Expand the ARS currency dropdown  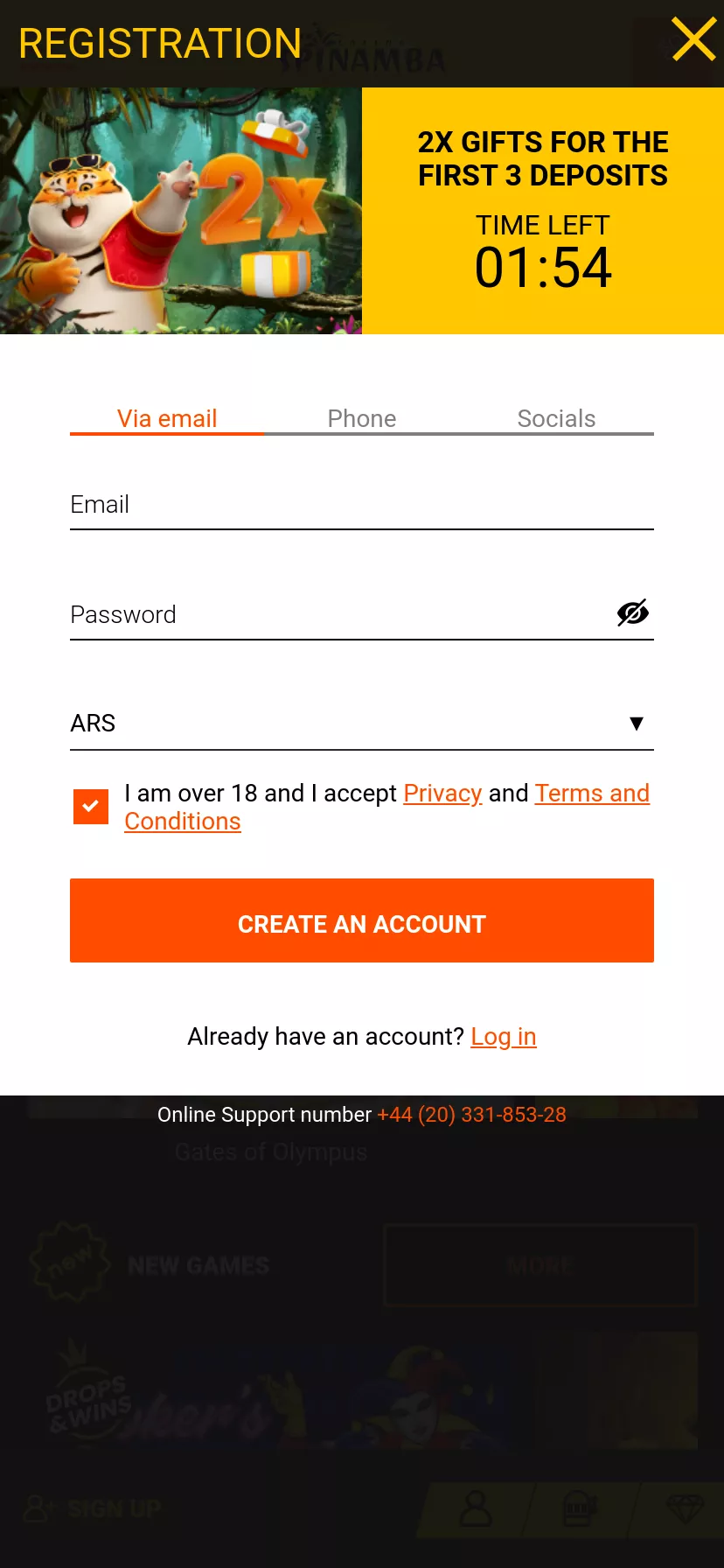coord(362,724)
